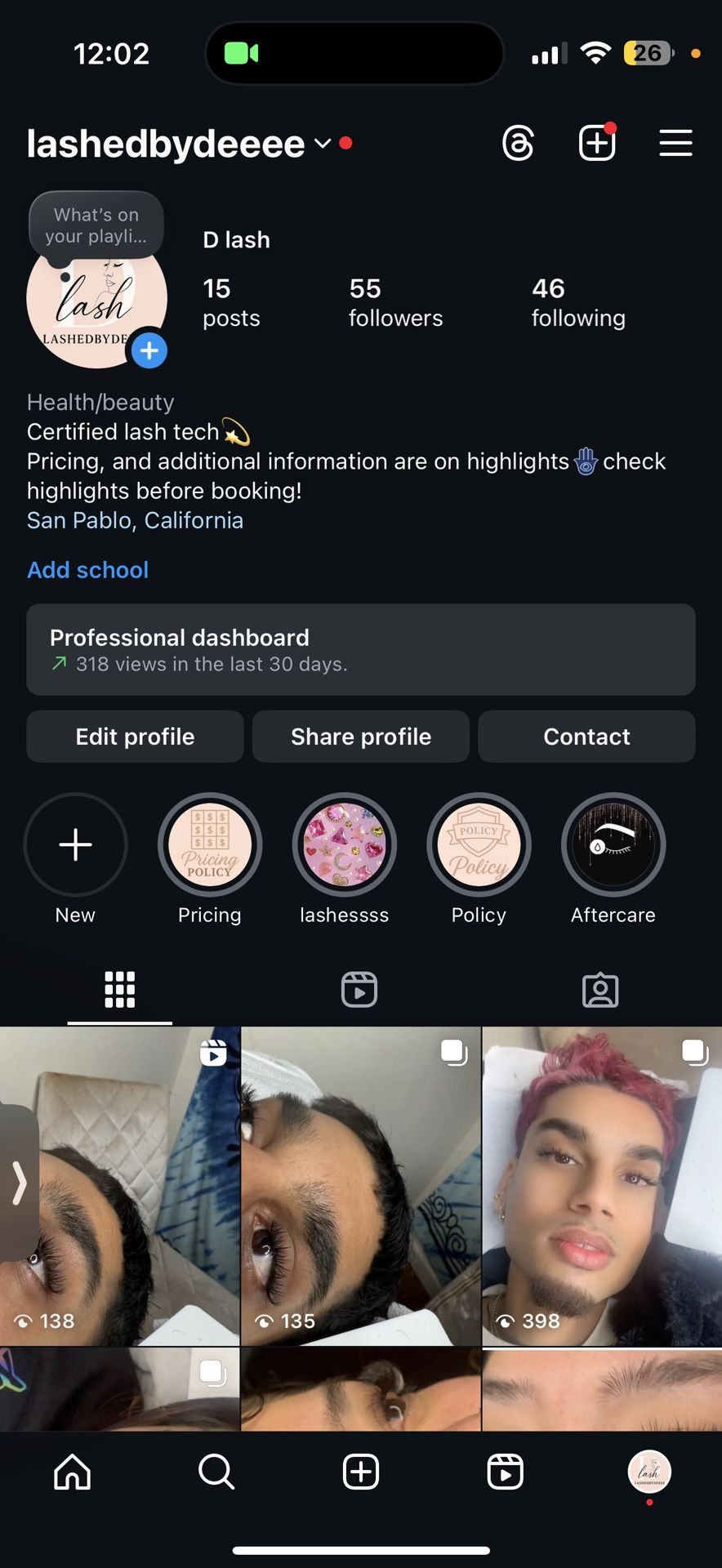722x1568 pixels.
Task: Open the Aftercare highlight
Action: (x=613, y=844)
